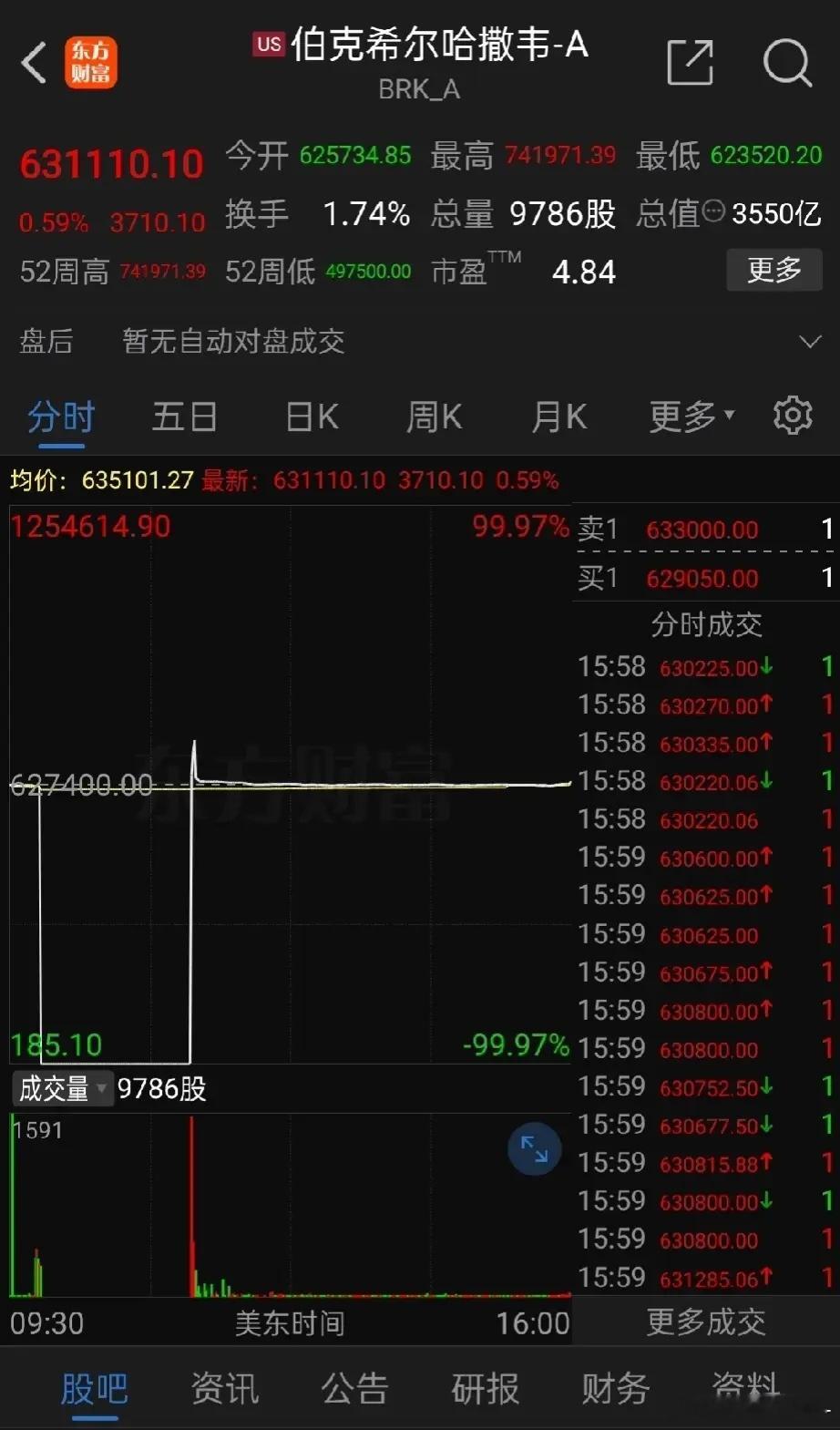
Task: Tap the blue fullscreen expand chart icon
Action: coord(534,1149)
